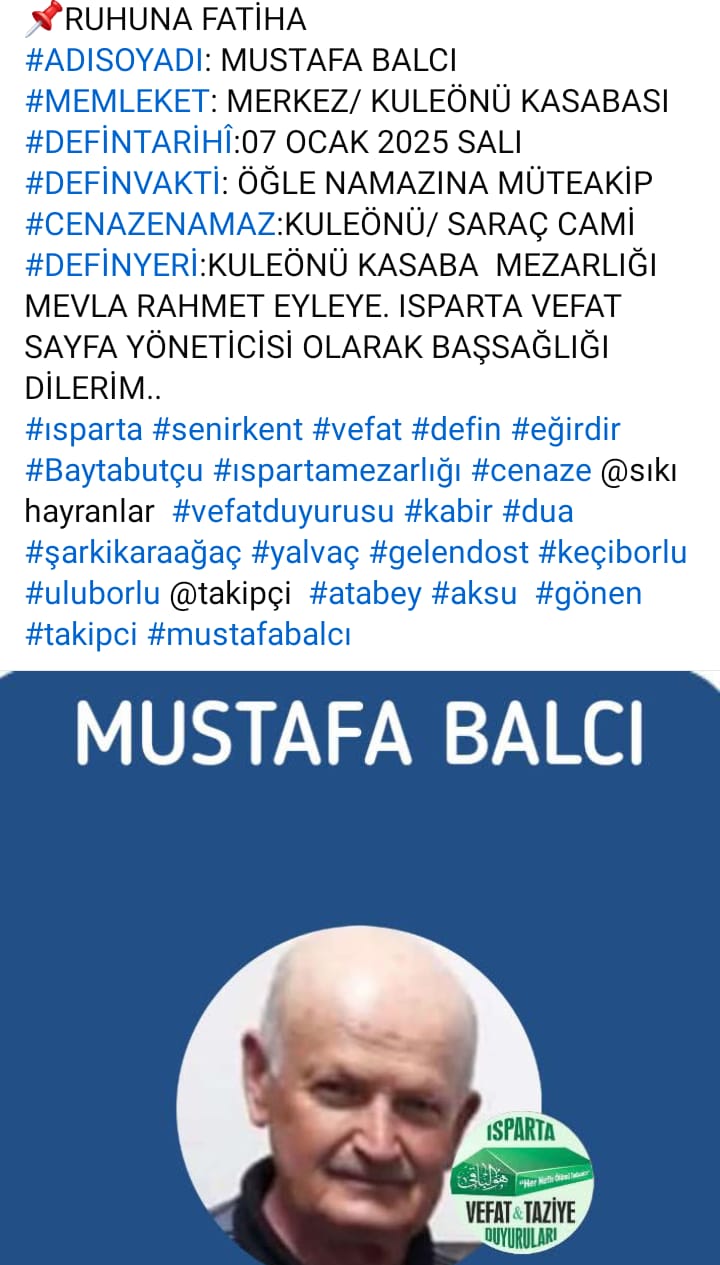Open the #vefatduyurusu hashtag
720x1265 pixels.
(x=283, y=511)
